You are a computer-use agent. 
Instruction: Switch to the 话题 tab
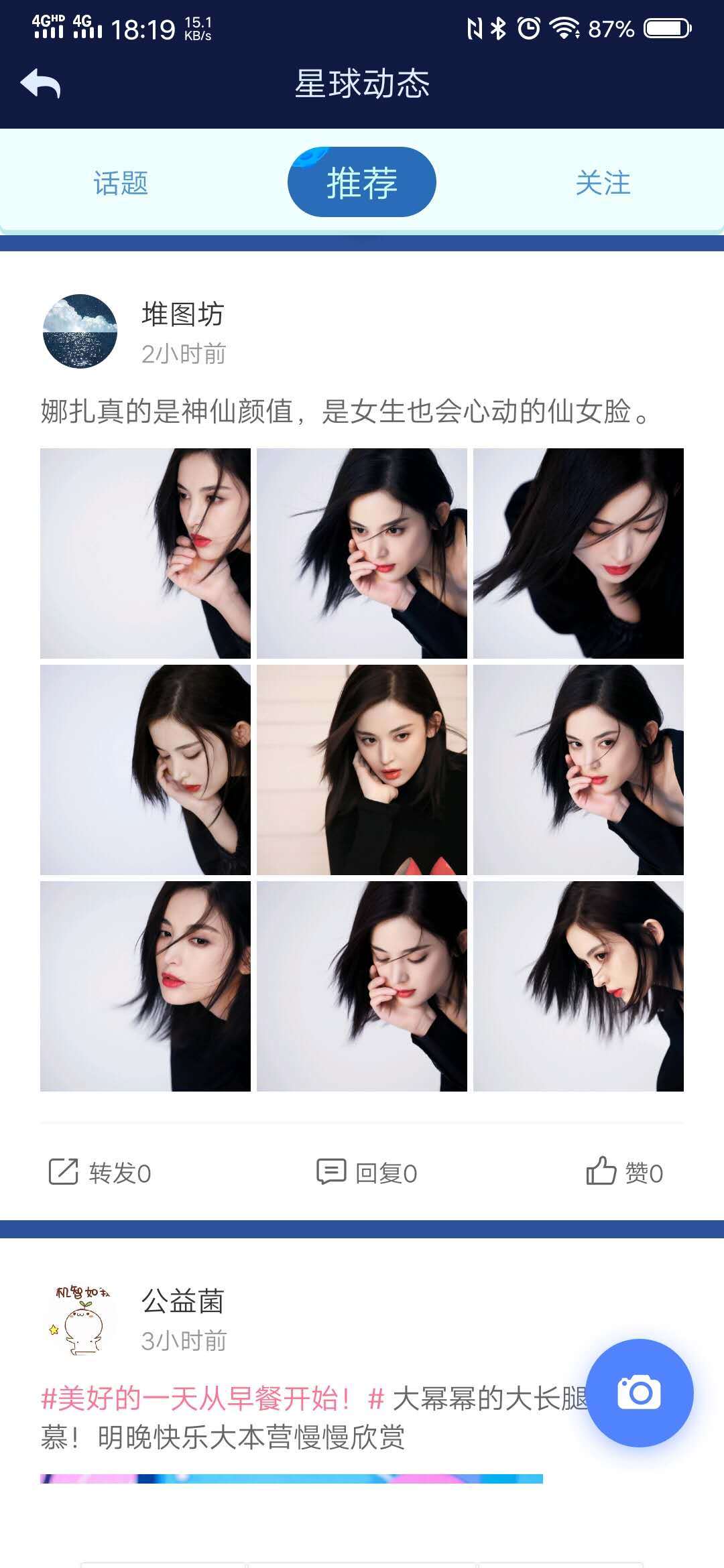[121, 183]
